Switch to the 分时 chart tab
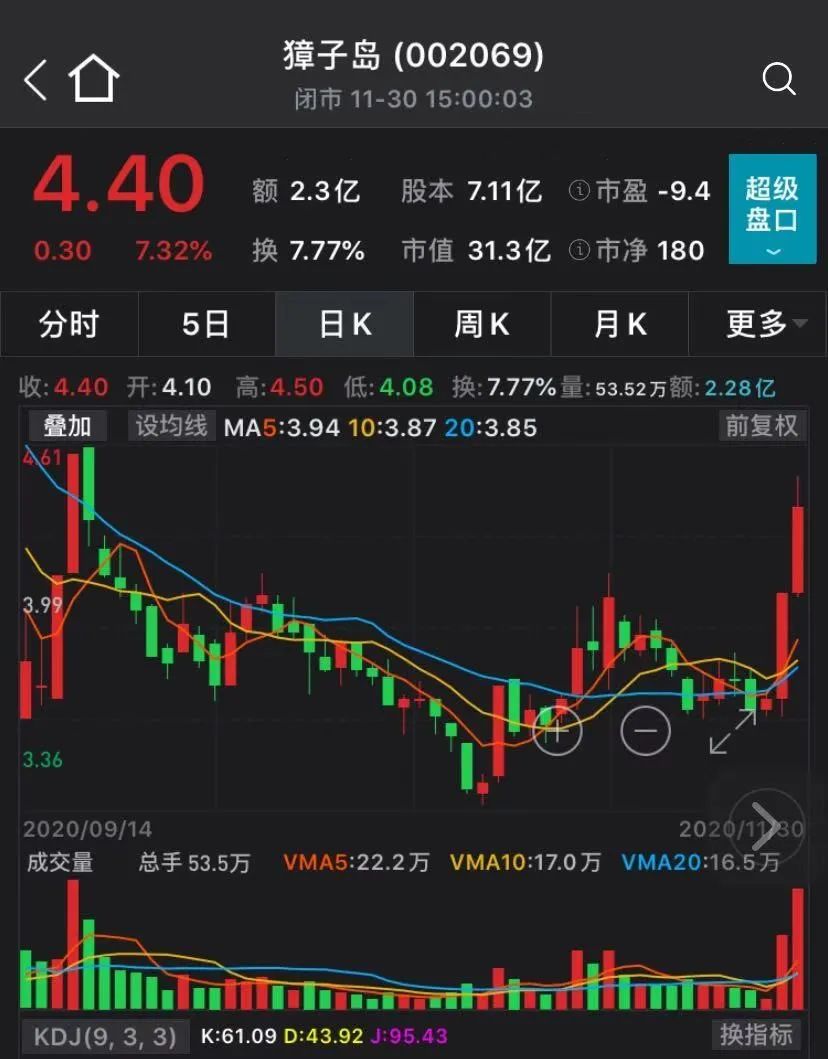 pyautogui.click(x=69, y=324)
